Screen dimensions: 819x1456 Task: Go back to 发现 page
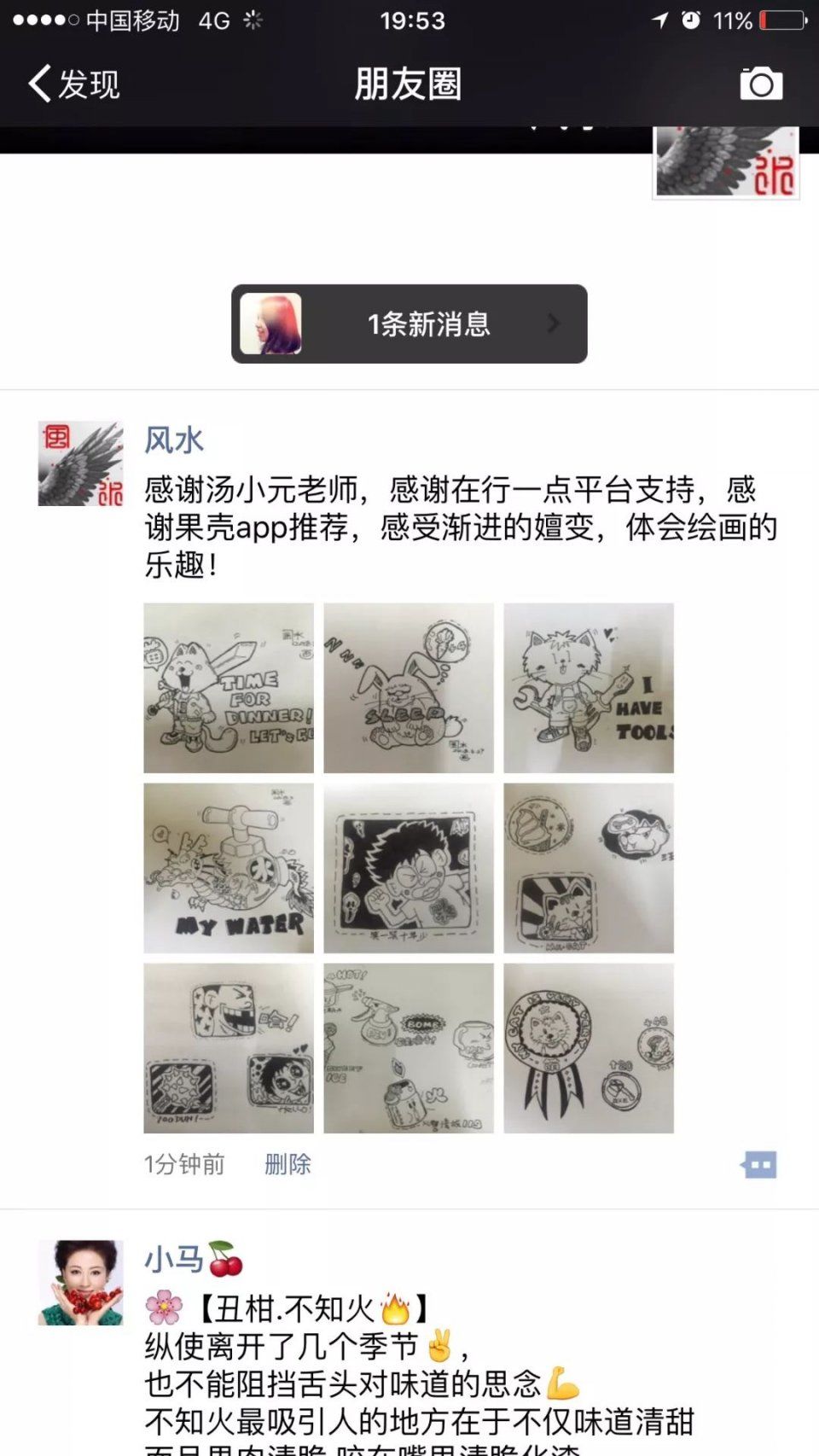point(73,84)
